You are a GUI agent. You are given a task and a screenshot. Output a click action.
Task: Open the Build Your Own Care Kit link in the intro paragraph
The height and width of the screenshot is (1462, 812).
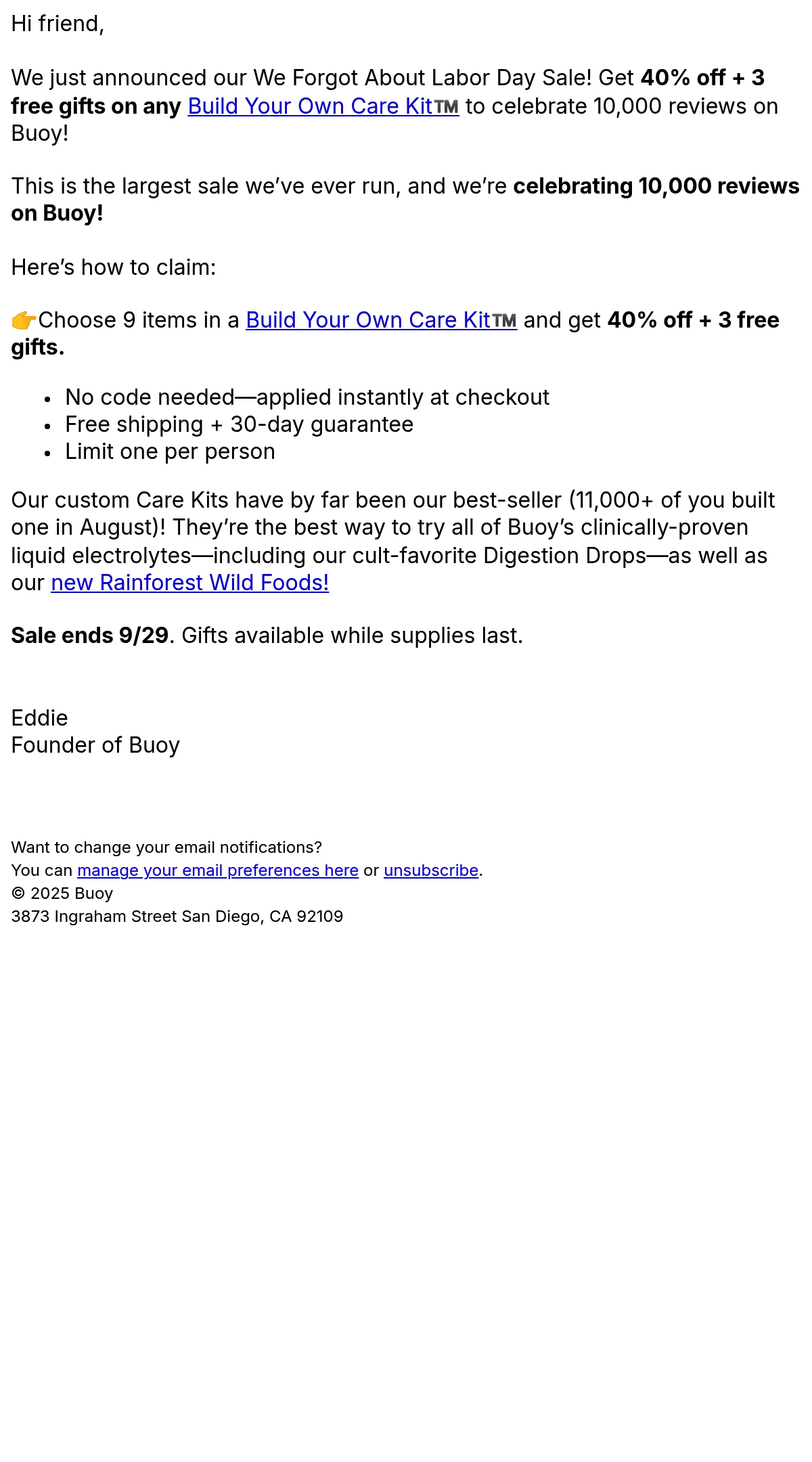(x=323, y=106)
